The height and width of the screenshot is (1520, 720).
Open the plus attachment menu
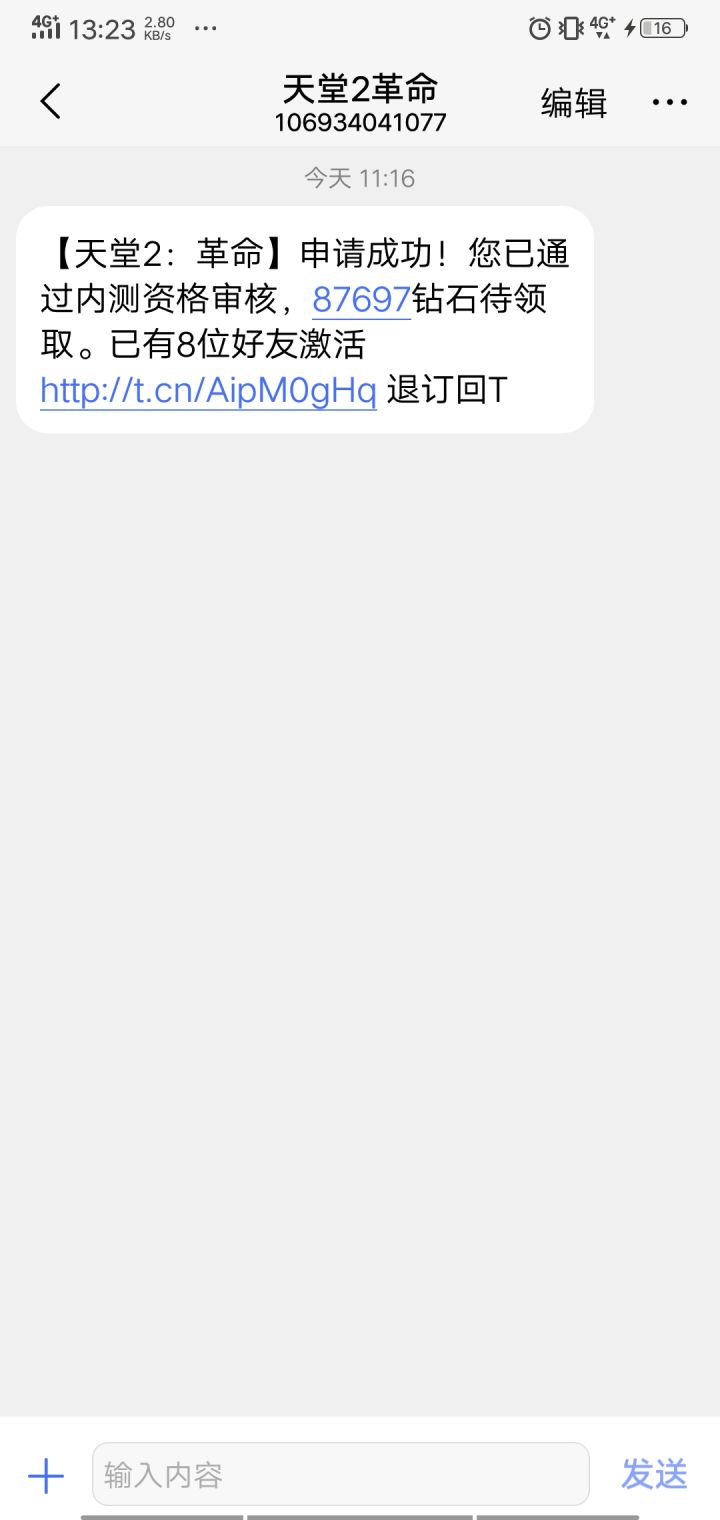(46, 1475)
